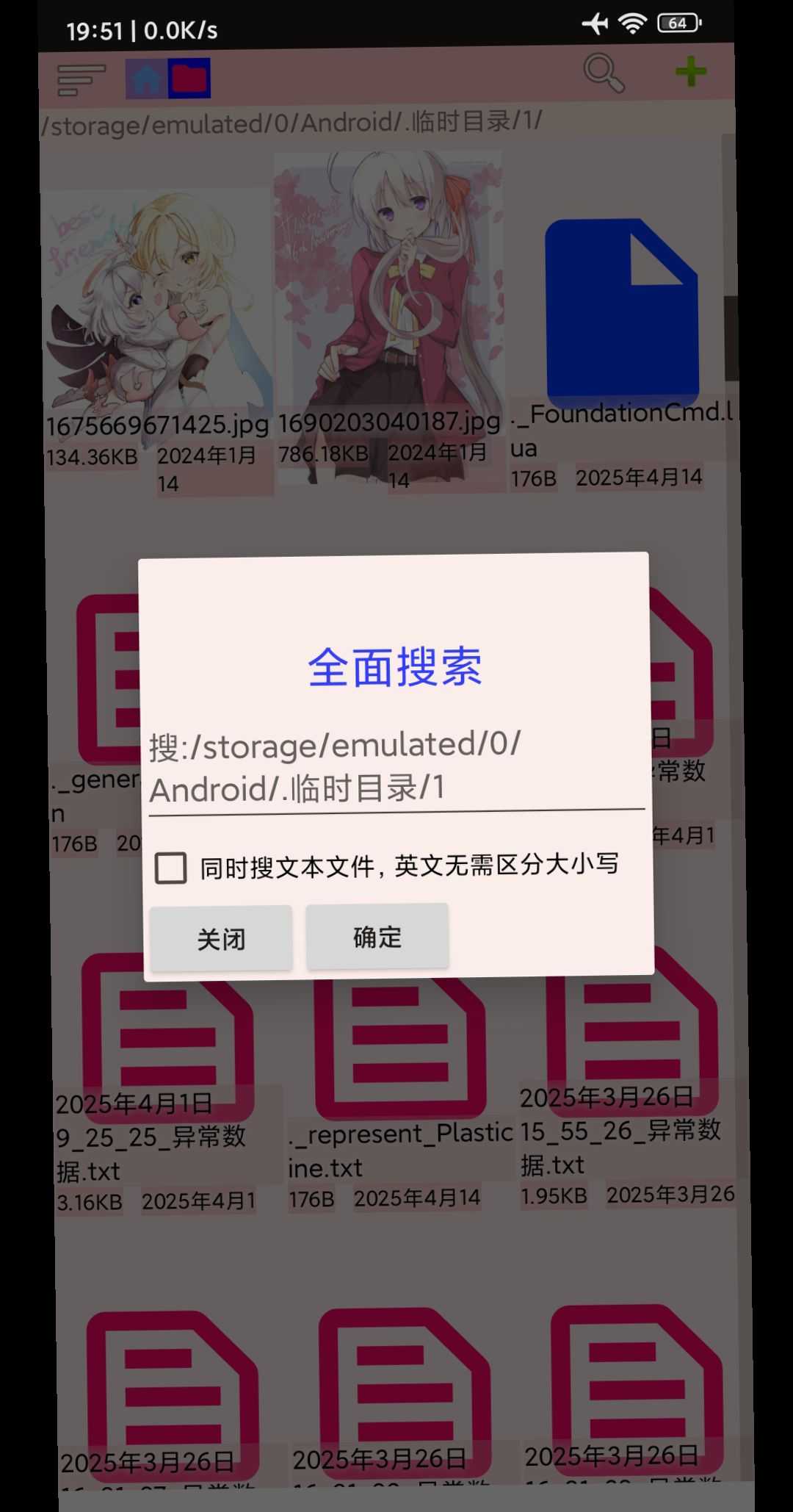Tap the red folder icon
The image size is (793, 1512).
pos(189,78)
